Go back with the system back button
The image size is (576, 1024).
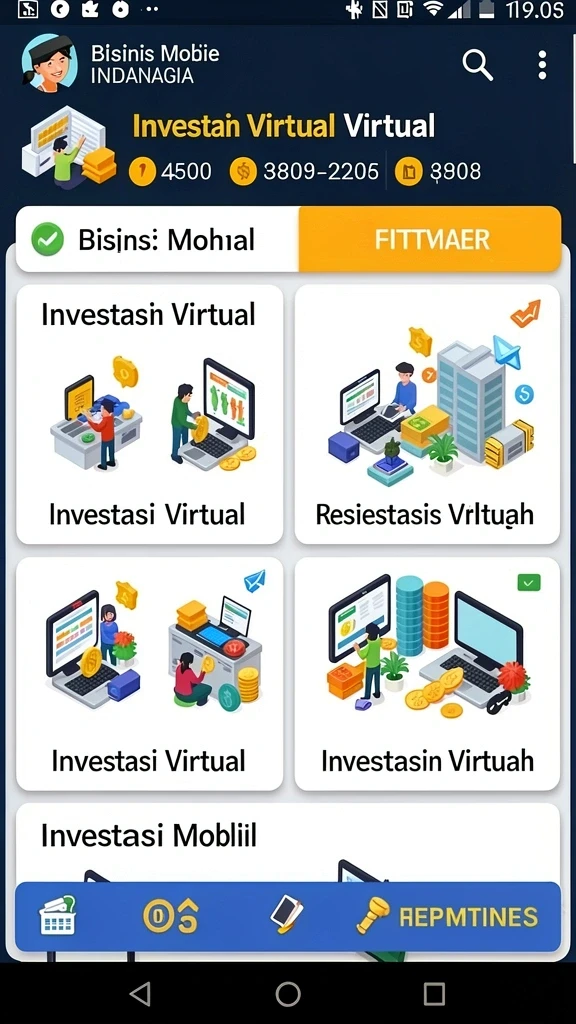click(x=140, y=993)
